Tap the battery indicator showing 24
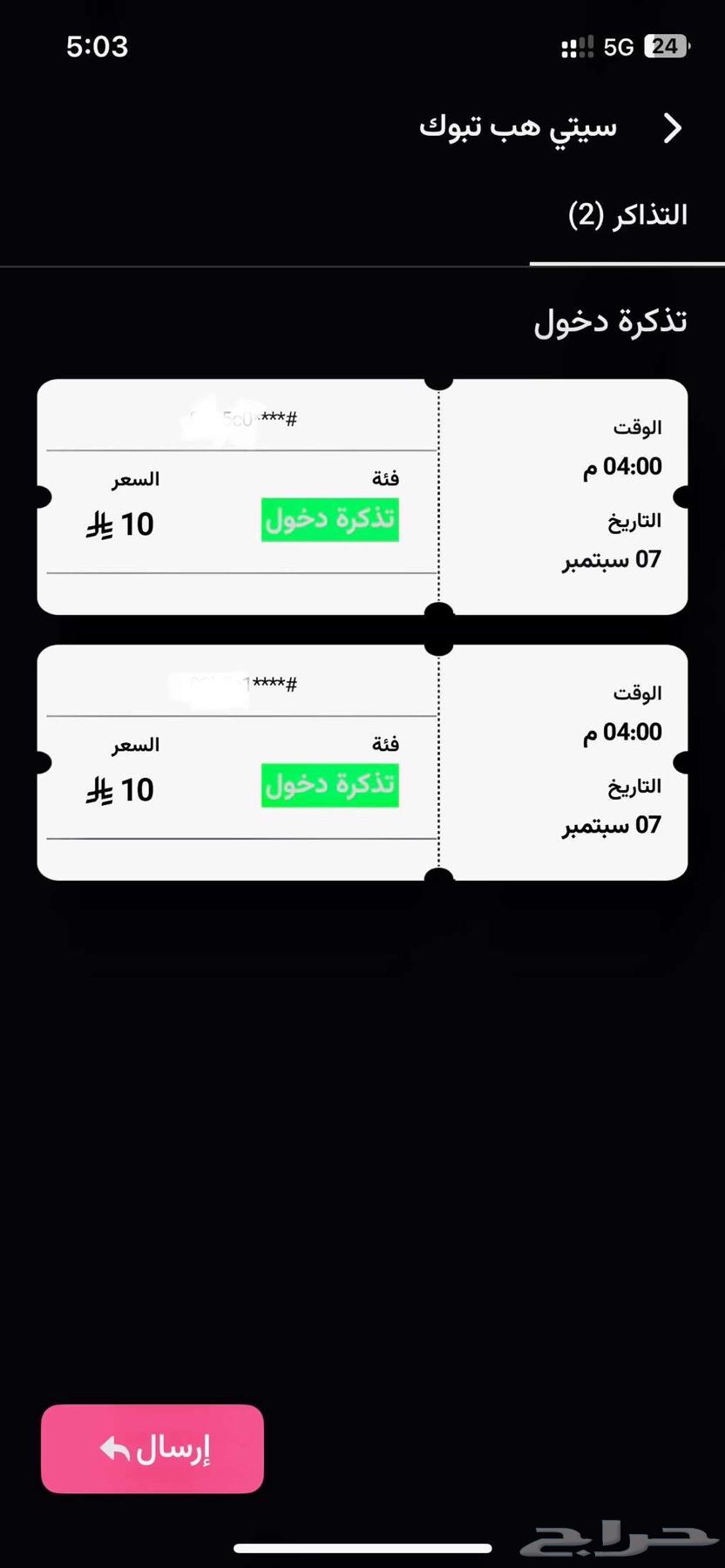The image size is (725, 1568). click(666, 46)
